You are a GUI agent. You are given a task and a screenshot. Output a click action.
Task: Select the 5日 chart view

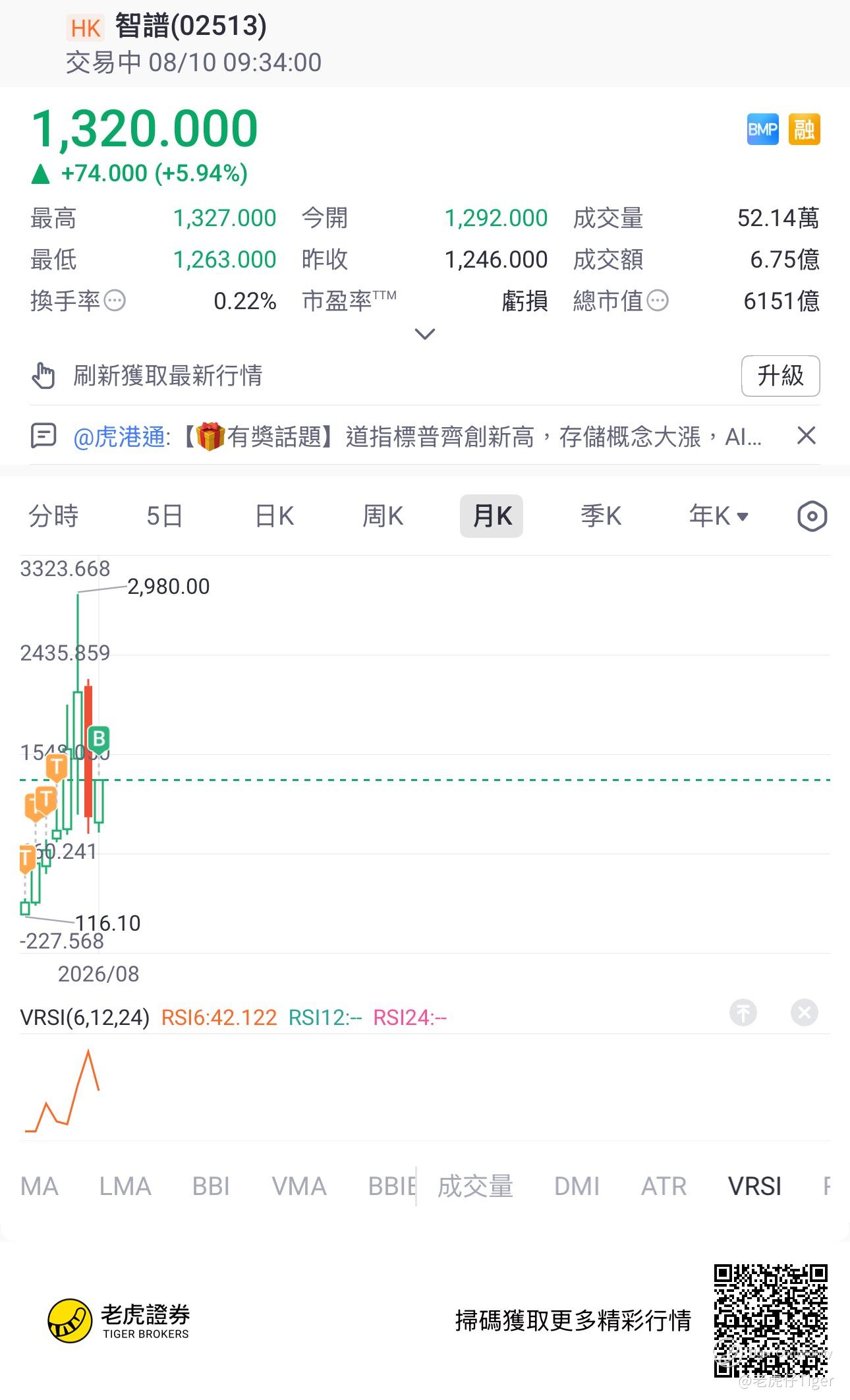164,516
